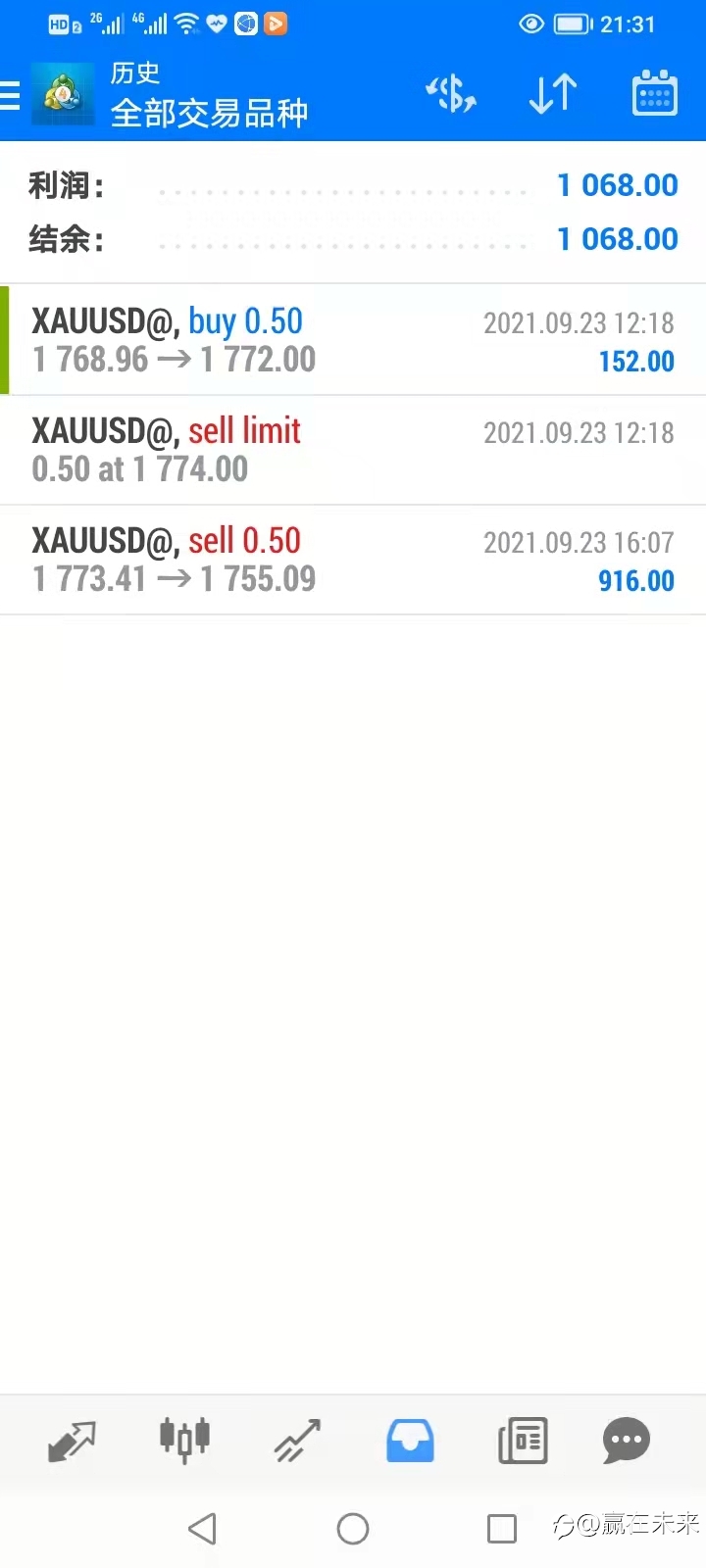Switch to the Quotes tab

pyautogui.click(x=73, y=1442)
